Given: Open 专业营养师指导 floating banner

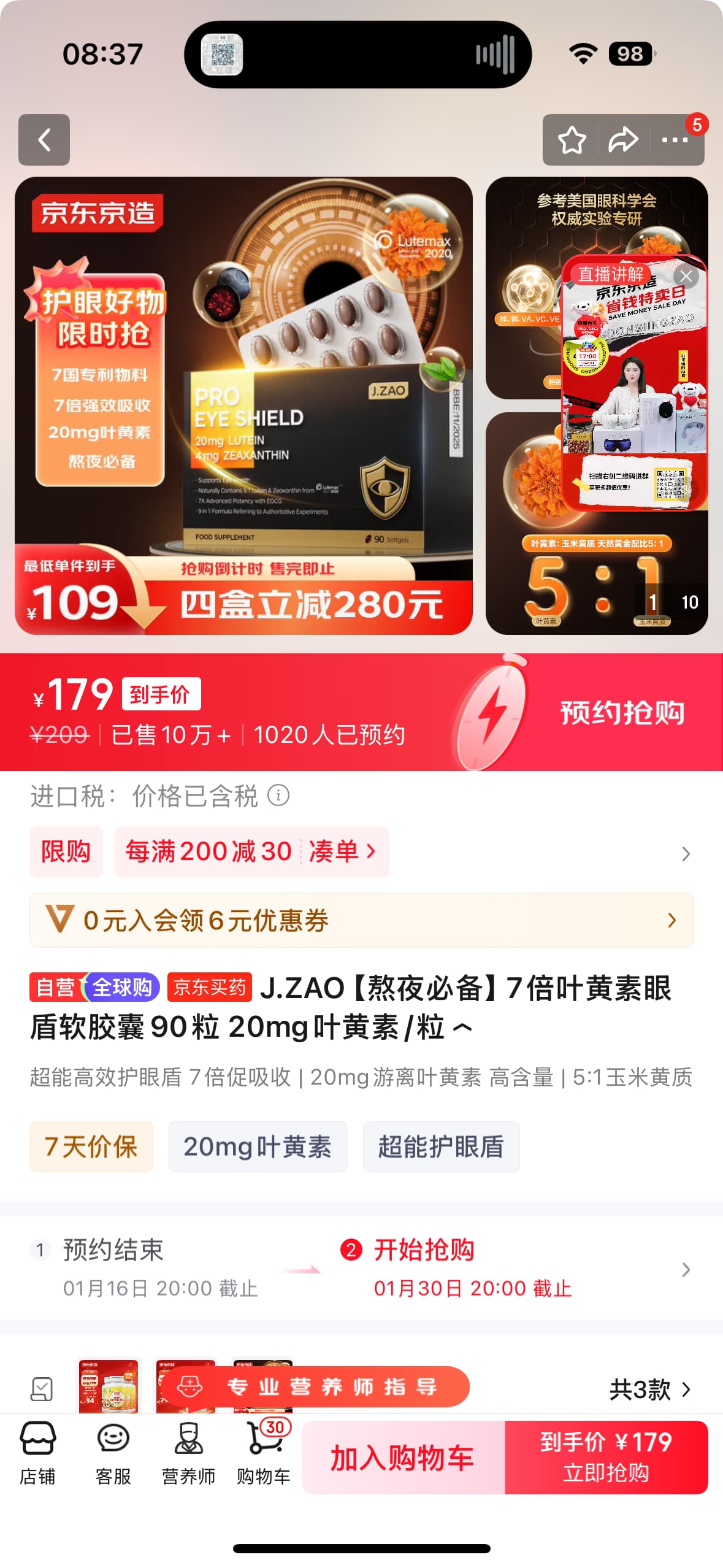Looking at the screenshot, I should (314, 1386).
